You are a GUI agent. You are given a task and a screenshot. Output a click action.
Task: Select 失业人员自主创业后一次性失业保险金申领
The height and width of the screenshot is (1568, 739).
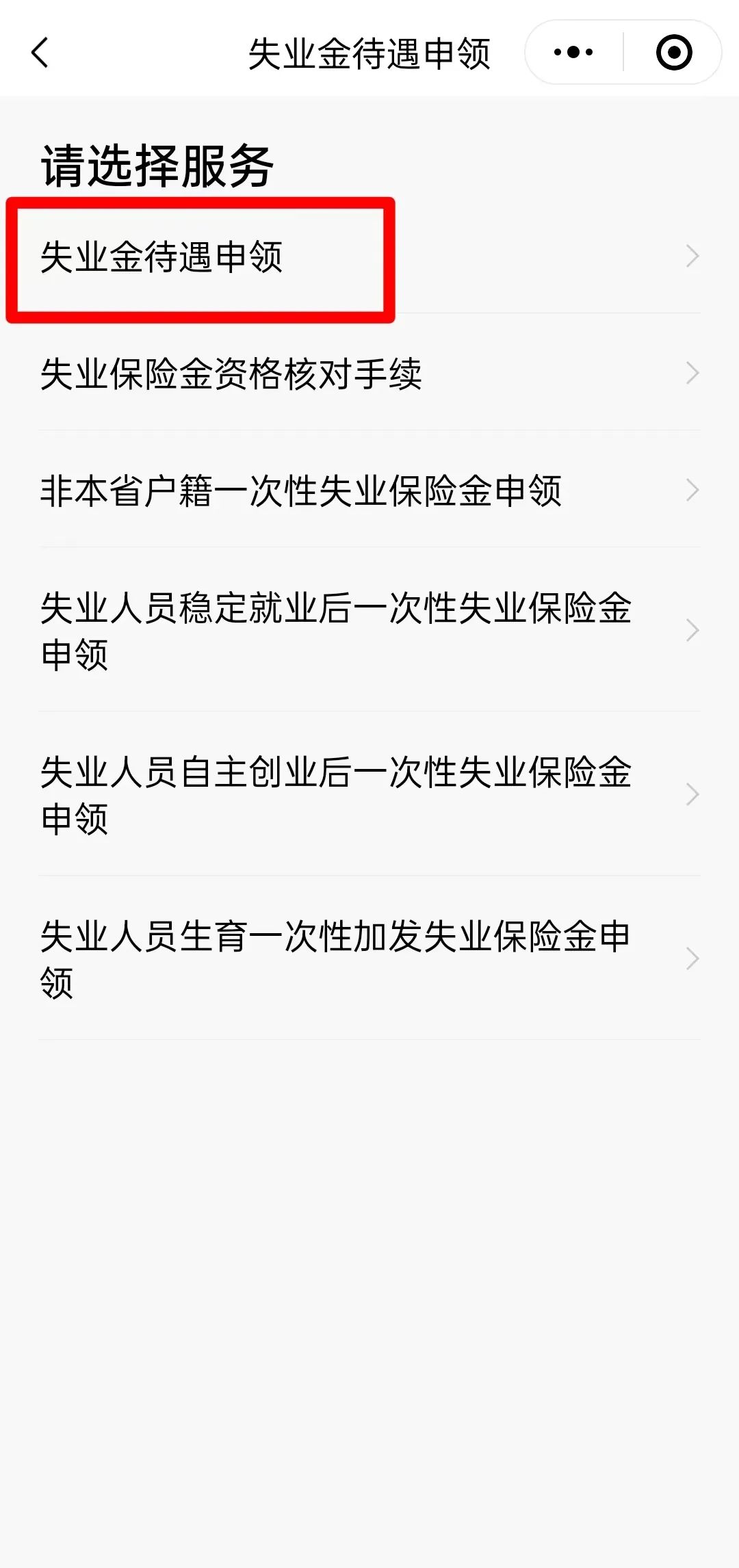pyautogui.click(x=335, y=794)
